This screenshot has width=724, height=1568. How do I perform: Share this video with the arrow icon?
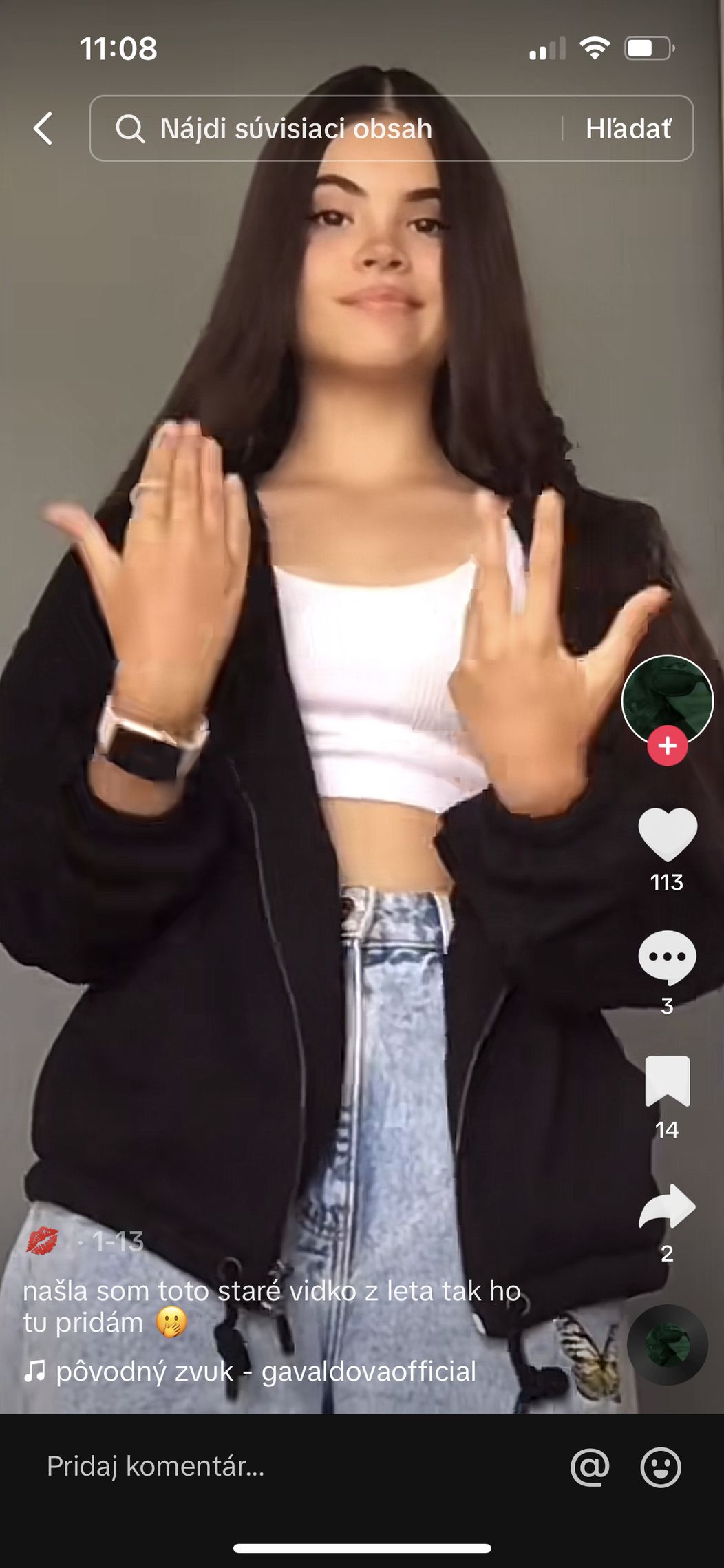click(667, 1206)
